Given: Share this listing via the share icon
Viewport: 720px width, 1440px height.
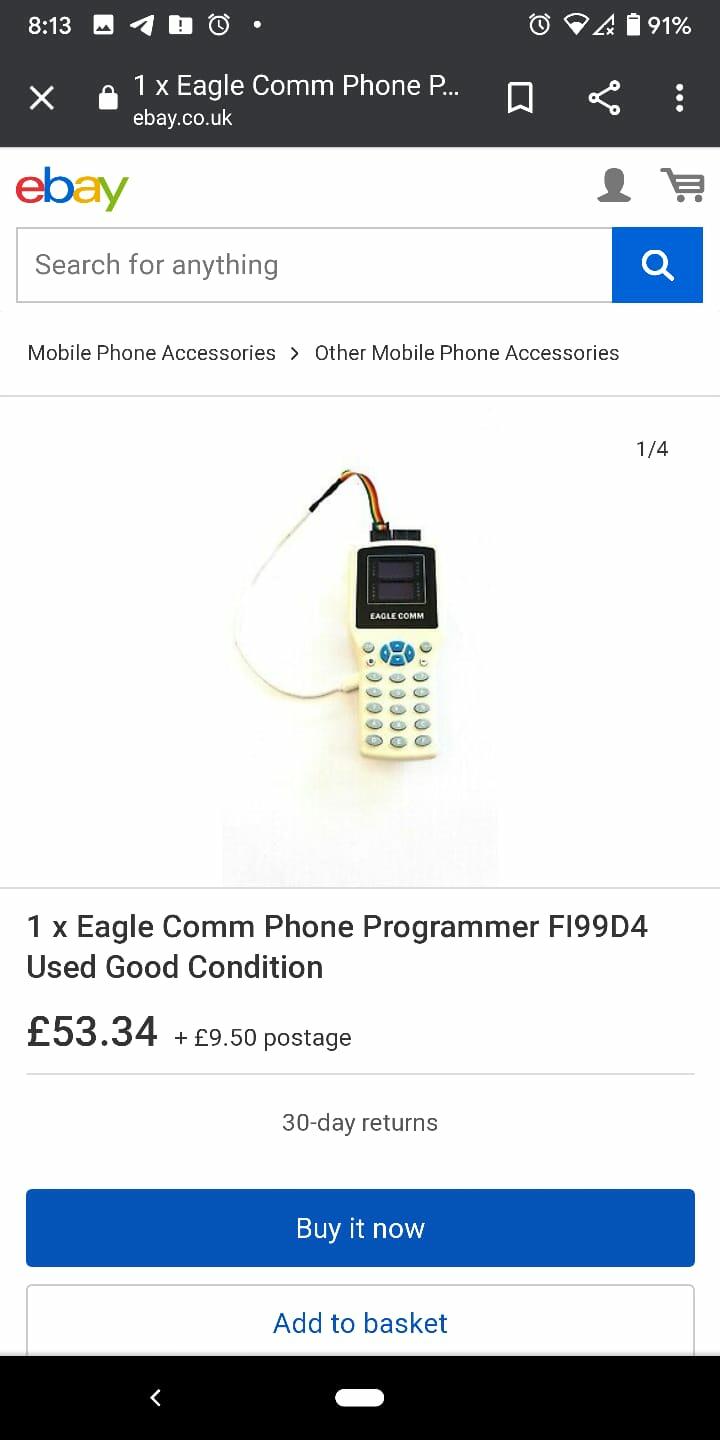Looking at the screenshot, I should [604, 98].
